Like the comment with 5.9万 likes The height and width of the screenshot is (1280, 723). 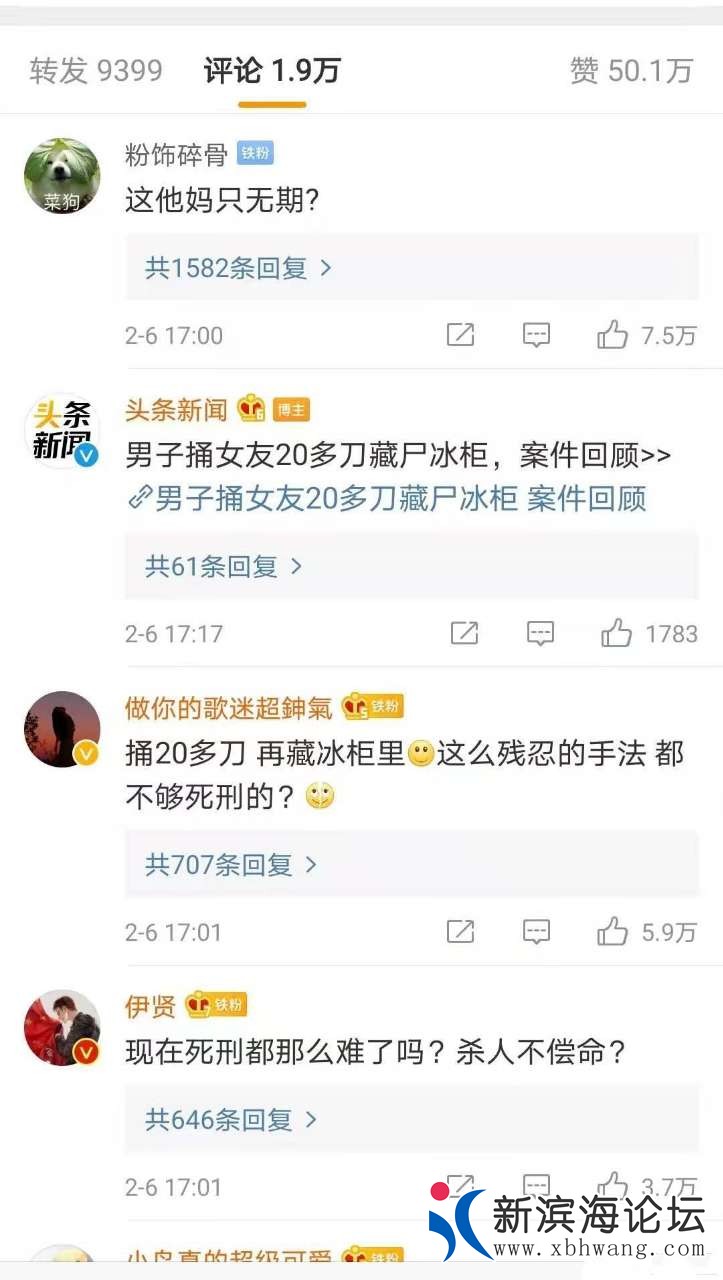(612, 932)
